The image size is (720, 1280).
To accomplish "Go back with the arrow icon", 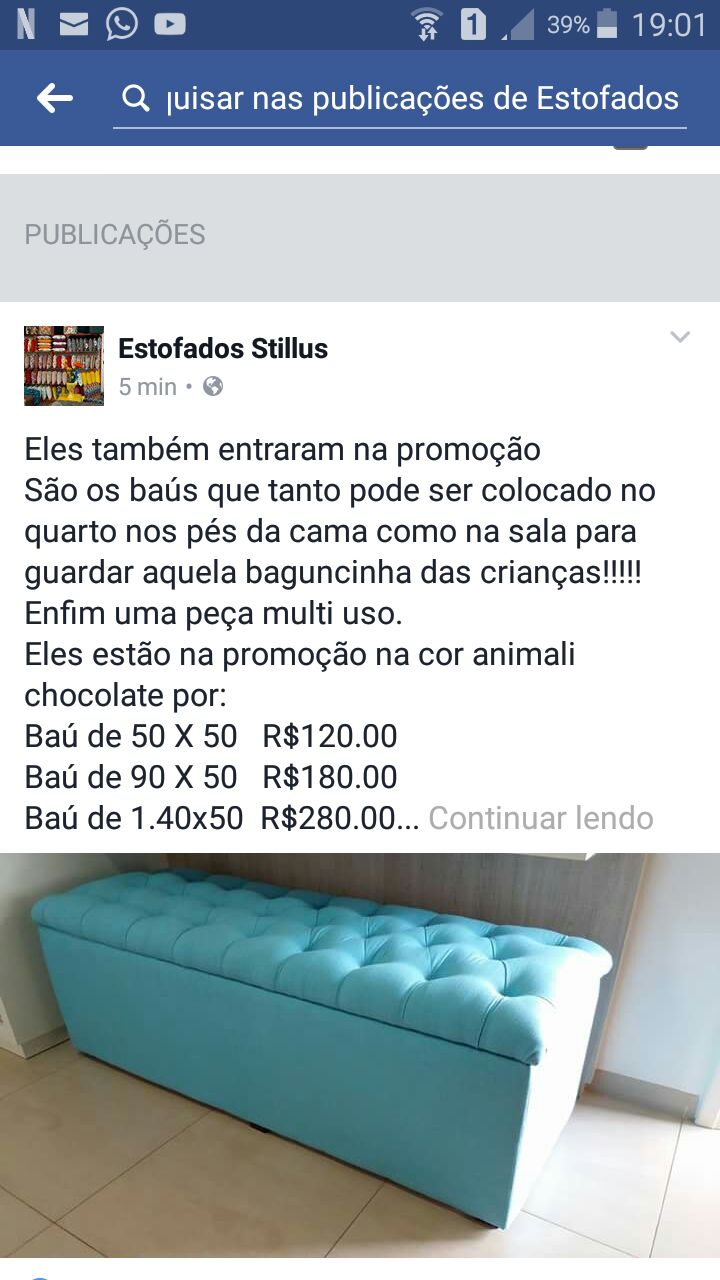I will 54,98.
